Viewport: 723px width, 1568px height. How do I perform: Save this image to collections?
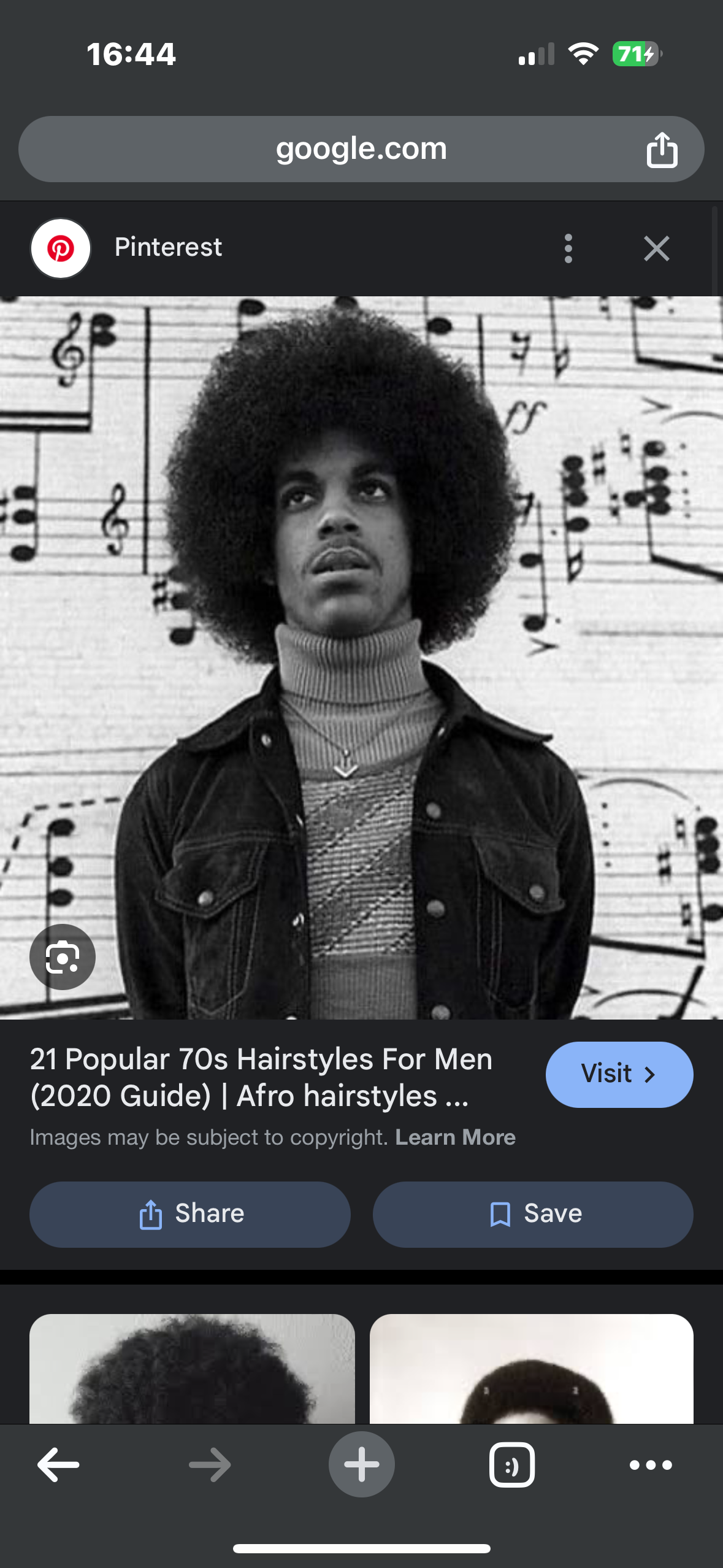(x=533, y=1214)
